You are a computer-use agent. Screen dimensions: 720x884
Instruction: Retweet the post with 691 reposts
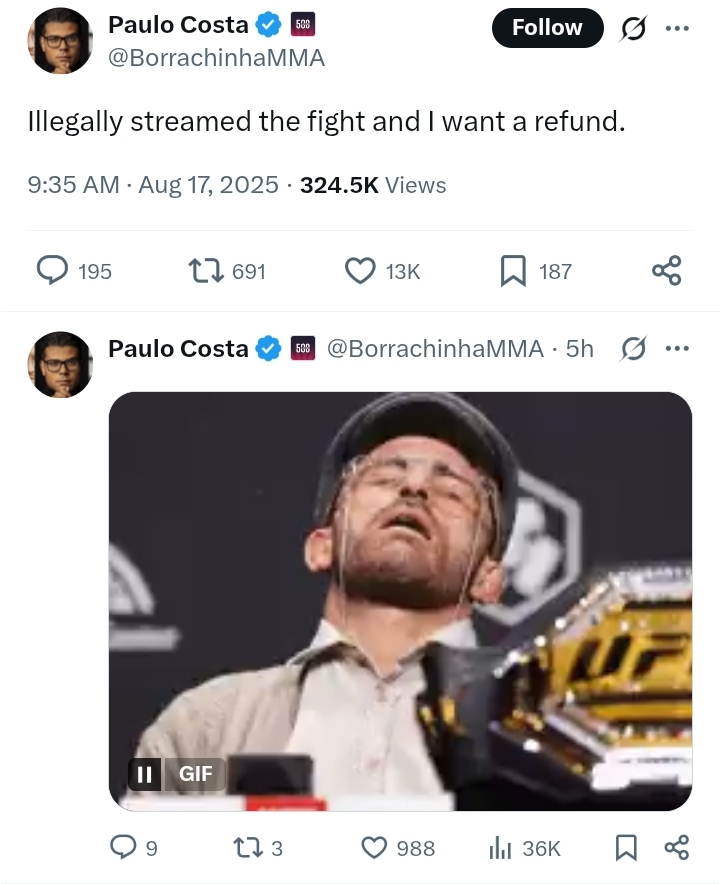coord(206,270)
